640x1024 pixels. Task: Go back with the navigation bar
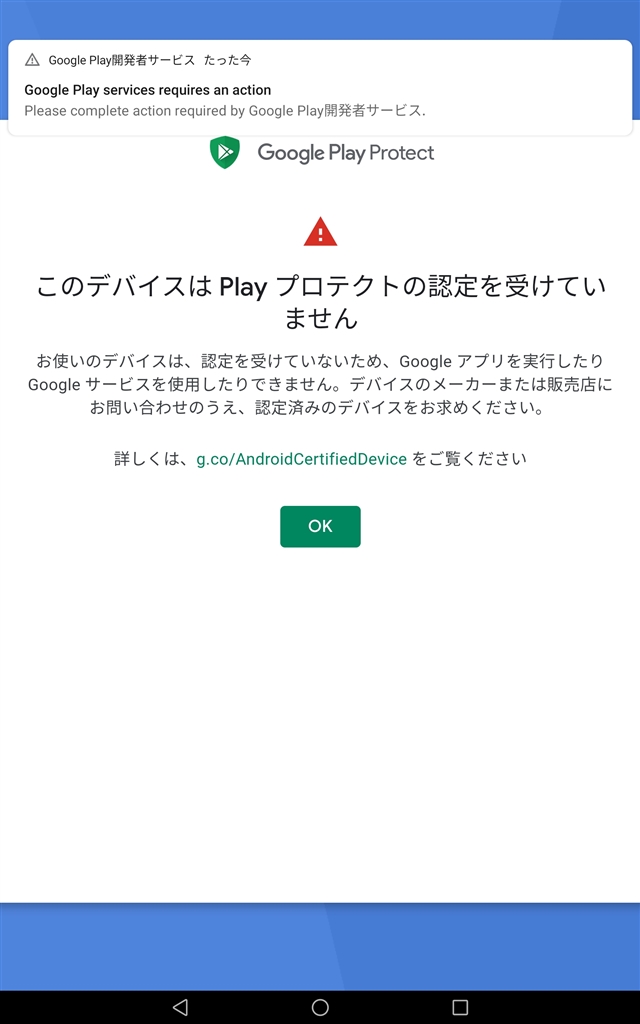click(x=180, y=1006)
